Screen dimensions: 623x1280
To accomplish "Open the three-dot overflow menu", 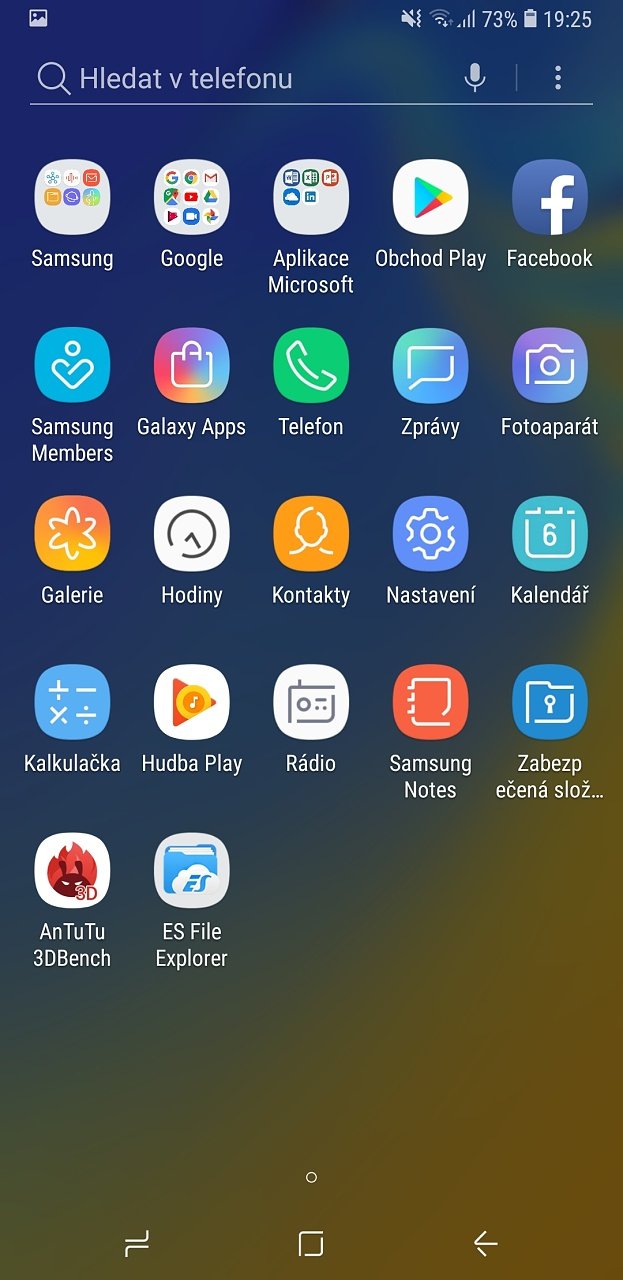I will pyautogui.click(x=558, y=77).
